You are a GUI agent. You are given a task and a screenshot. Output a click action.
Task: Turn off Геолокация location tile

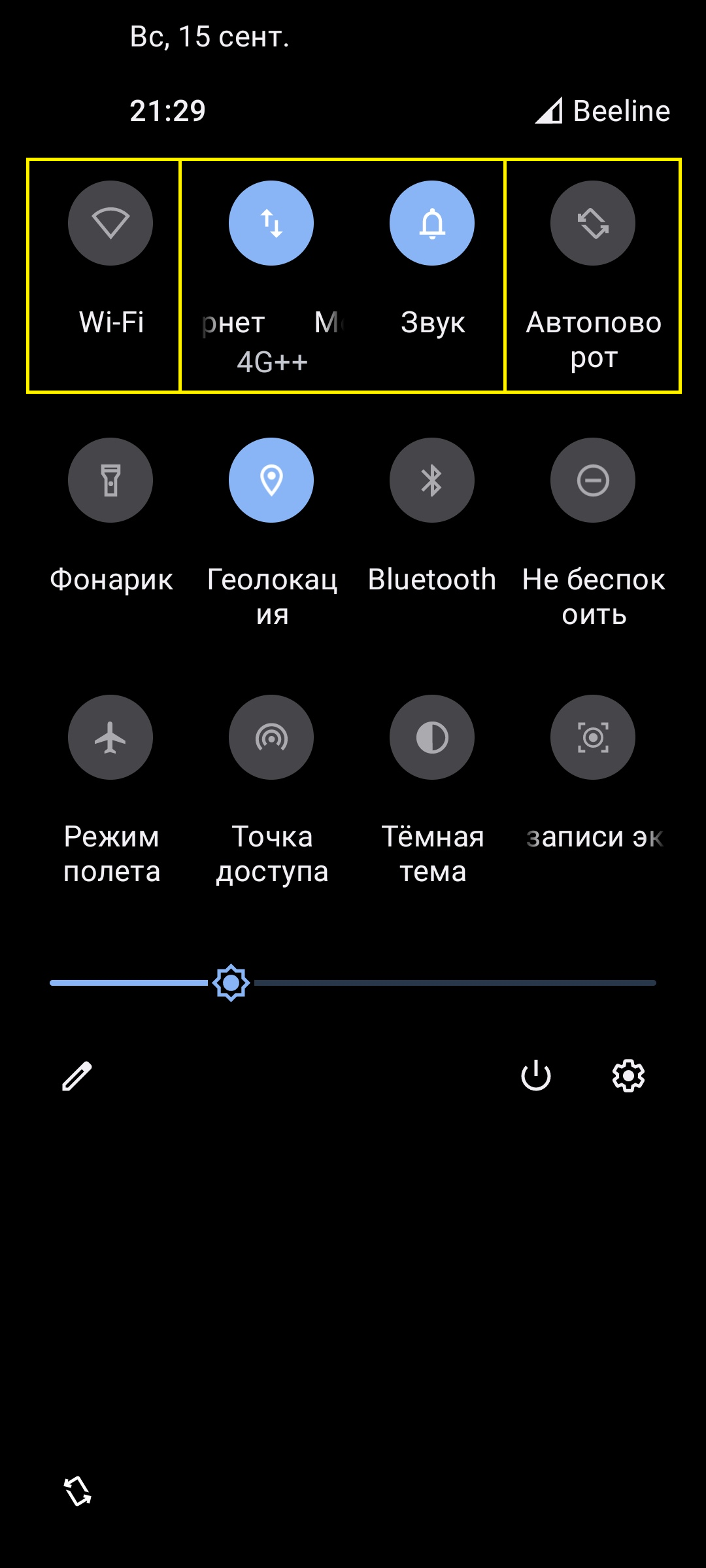[x=271, y=480]
